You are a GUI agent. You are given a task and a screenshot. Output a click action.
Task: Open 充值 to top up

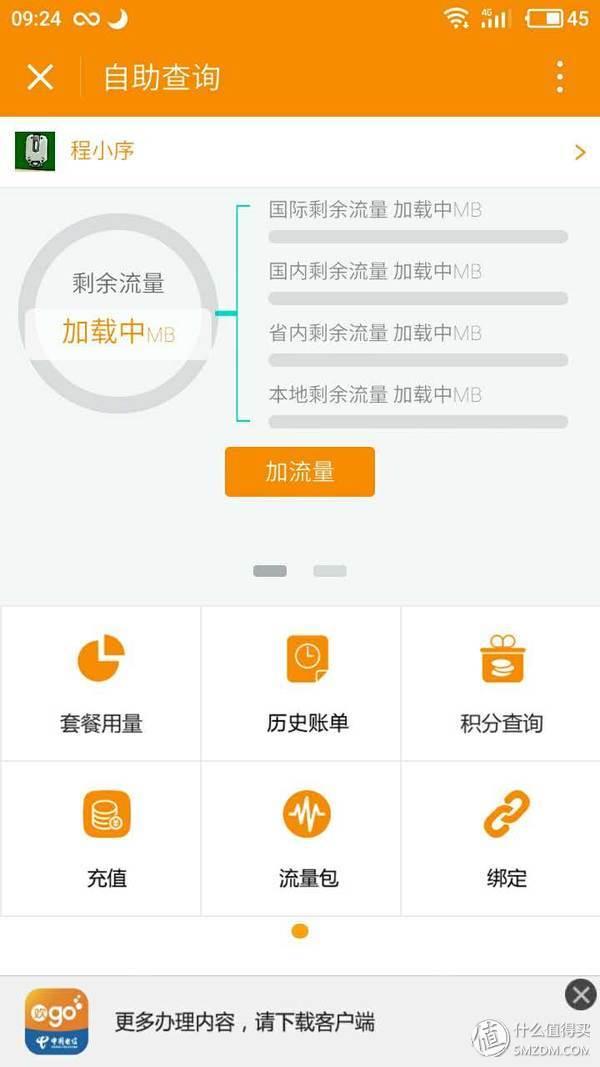click(x=101, y=838)
